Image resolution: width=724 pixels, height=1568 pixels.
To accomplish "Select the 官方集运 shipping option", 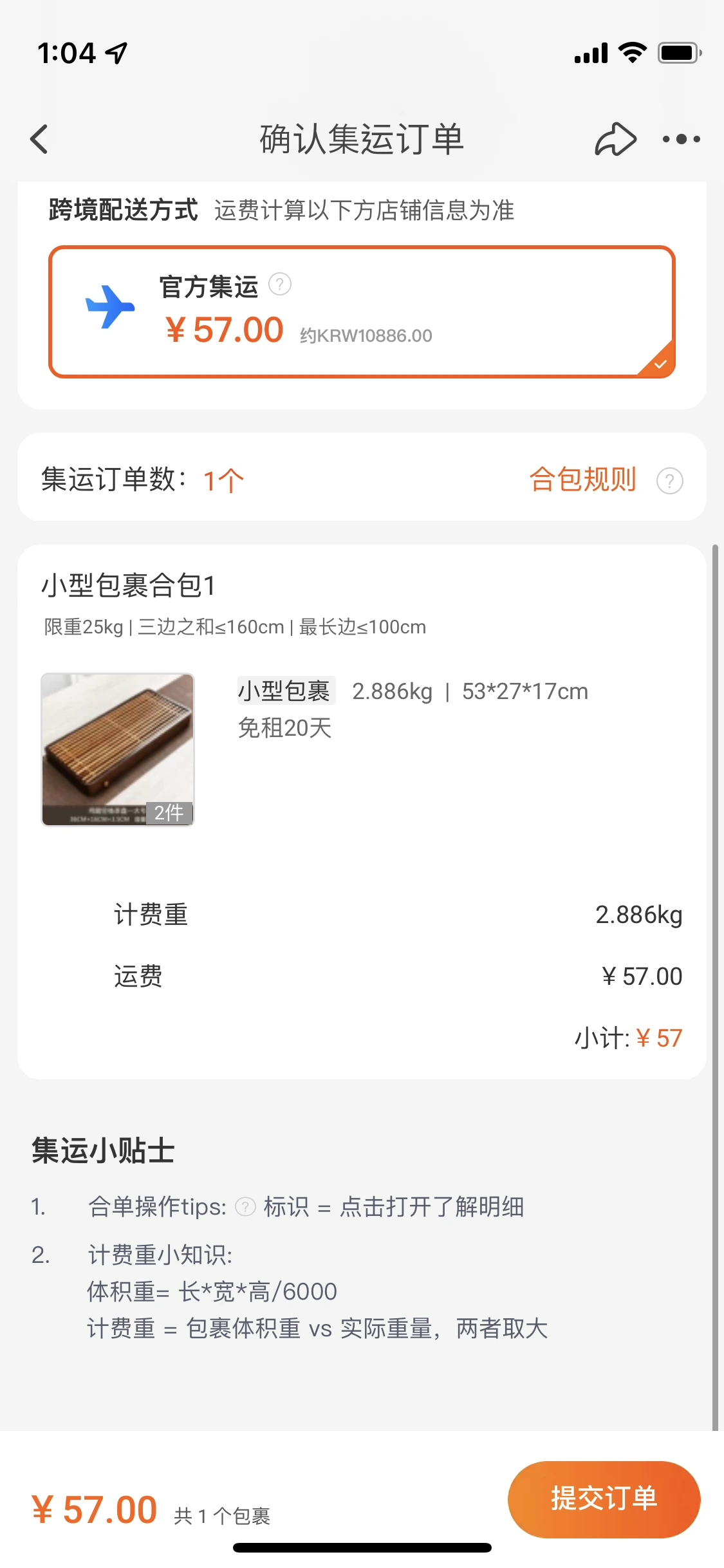I will tap(362, 312).
